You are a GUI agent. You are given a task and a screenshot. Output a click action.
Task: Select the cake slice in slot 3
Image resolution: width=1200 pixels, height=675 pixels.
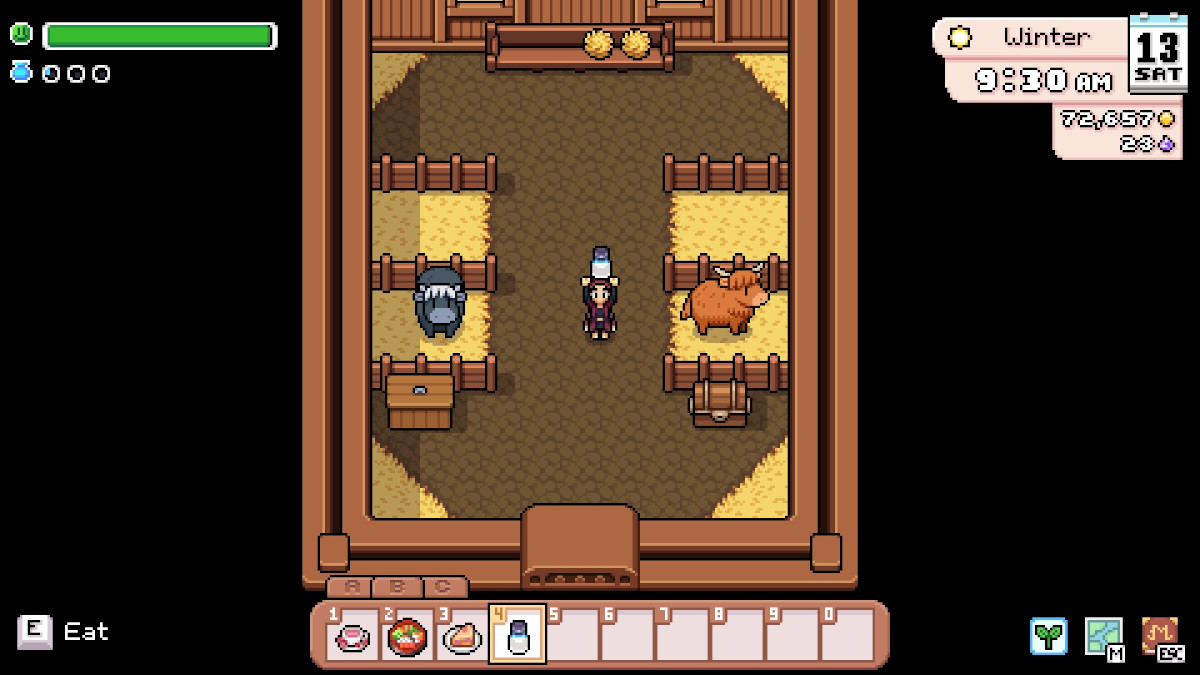click(x=463, y=635)
